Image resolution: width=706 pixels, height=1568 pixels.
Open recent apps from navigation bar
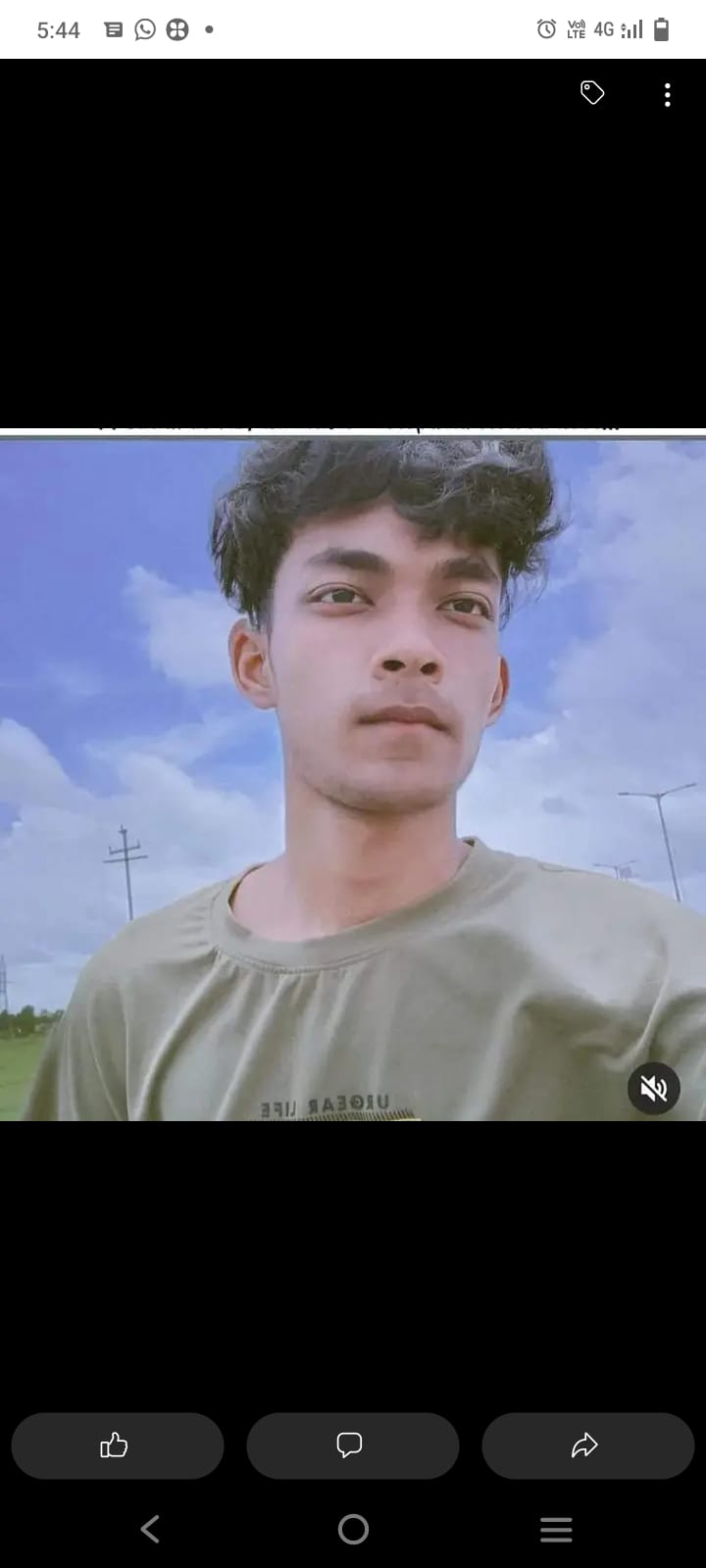tap(556, 1529)
